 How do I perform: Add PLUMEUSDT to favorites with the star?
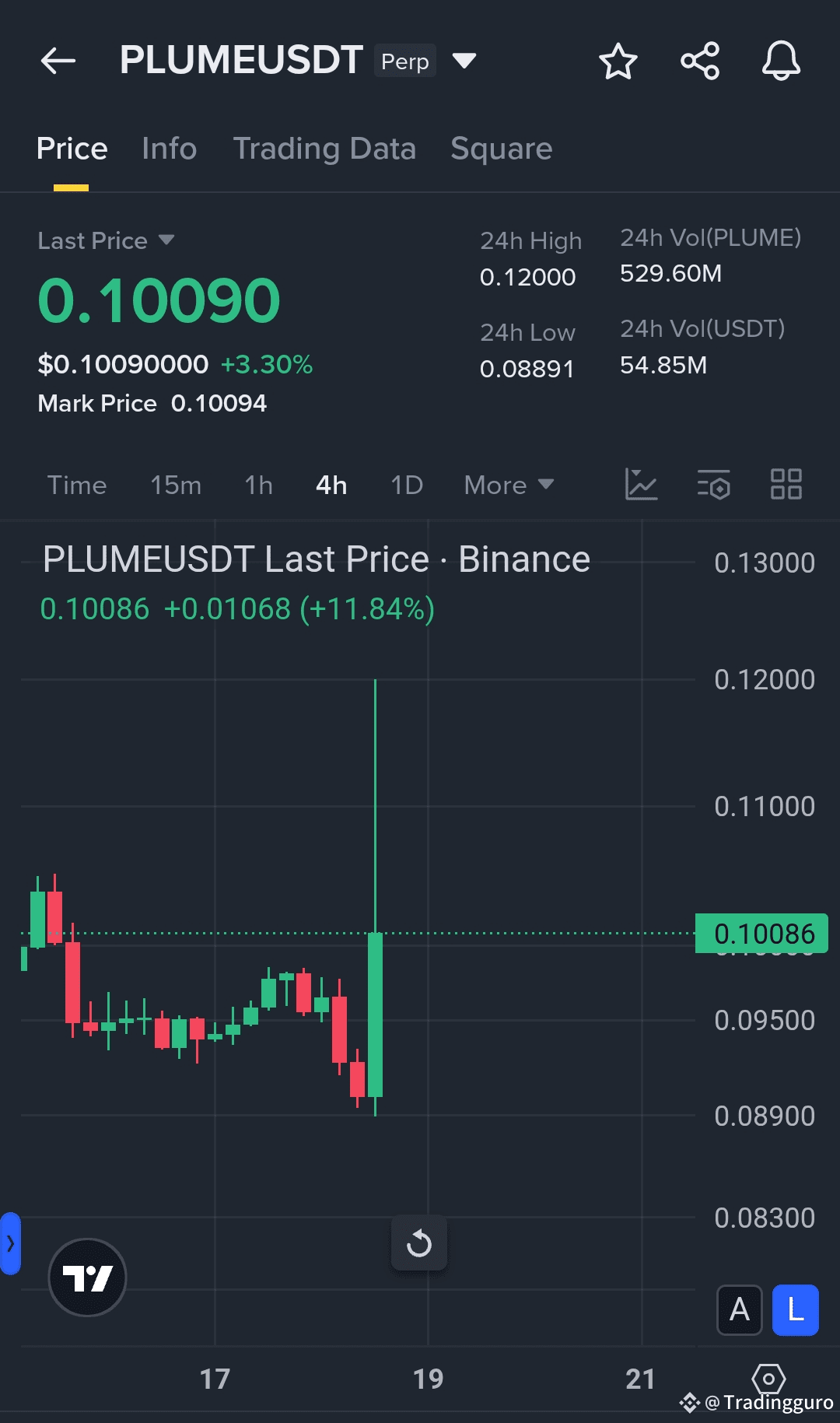[618, 61]
